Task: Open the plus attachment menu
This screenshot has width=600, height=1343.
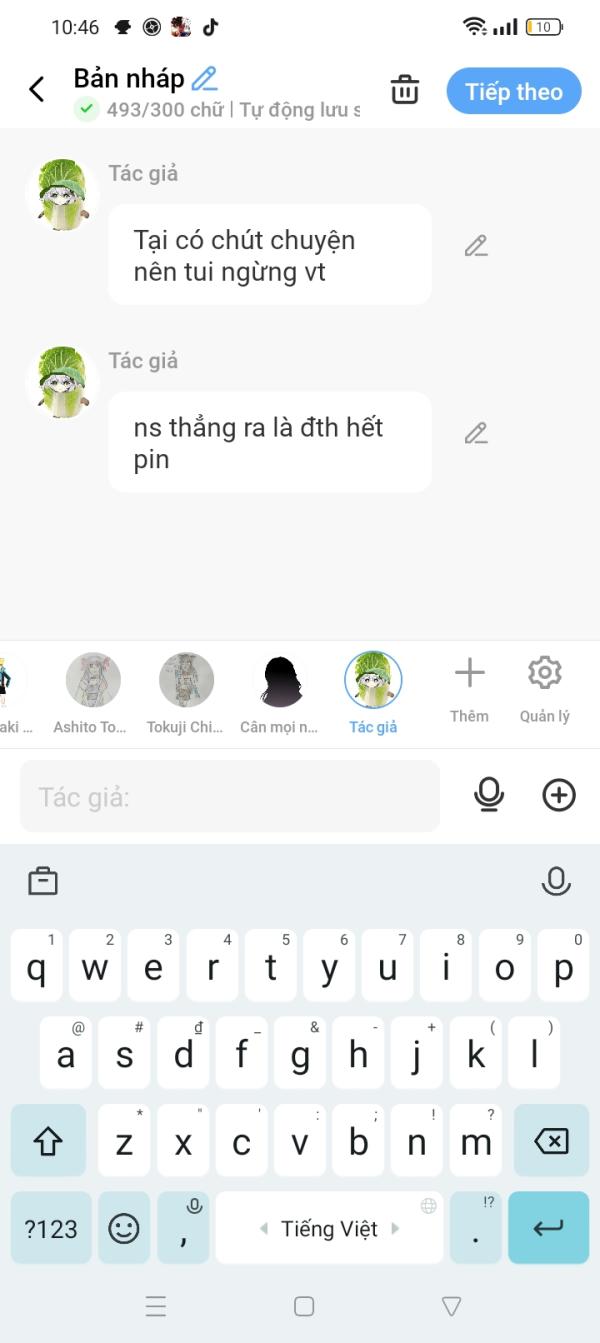Action: tap(559, 795)
